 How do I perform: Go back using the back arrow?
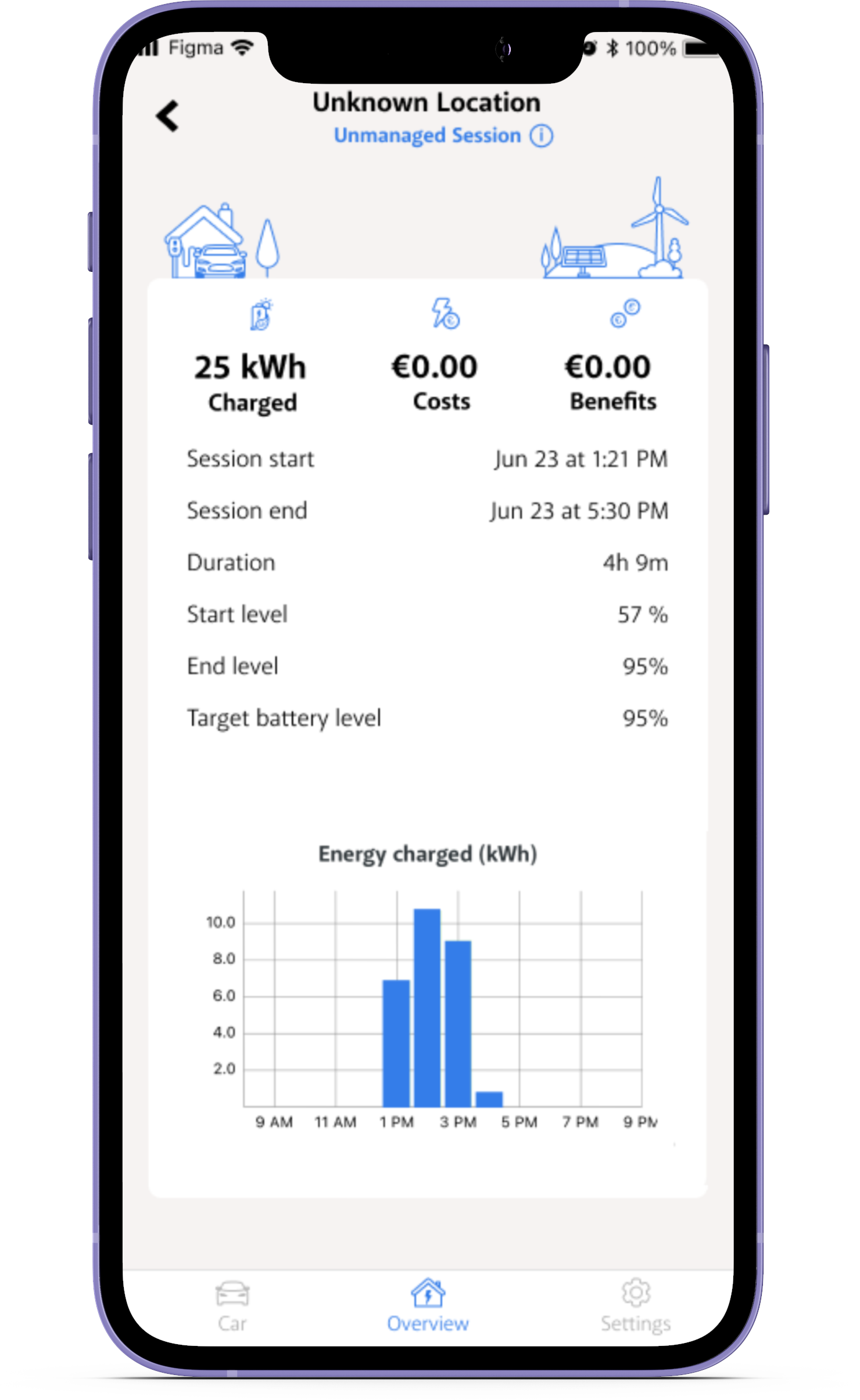point(167,116)
